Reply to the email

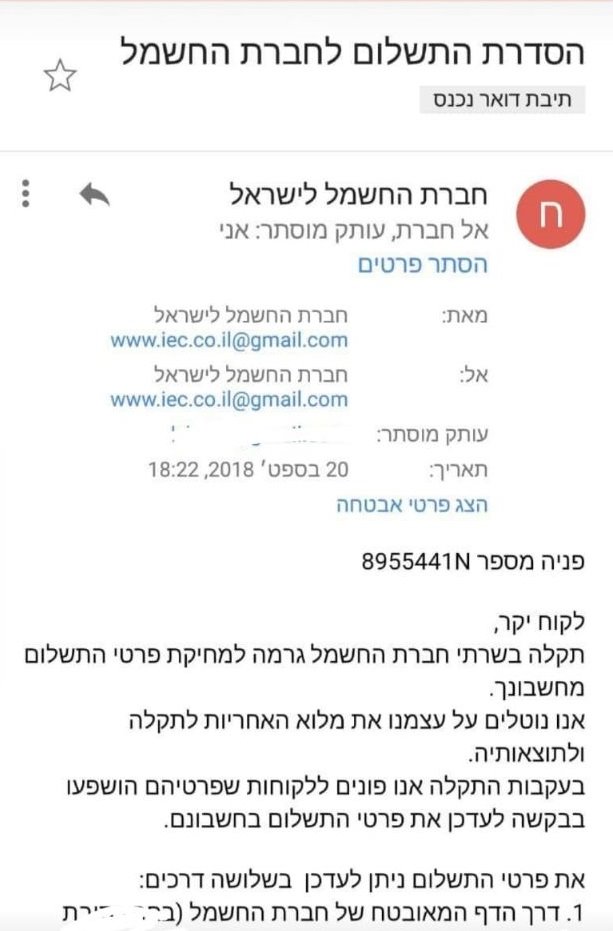tap(94, 194)
